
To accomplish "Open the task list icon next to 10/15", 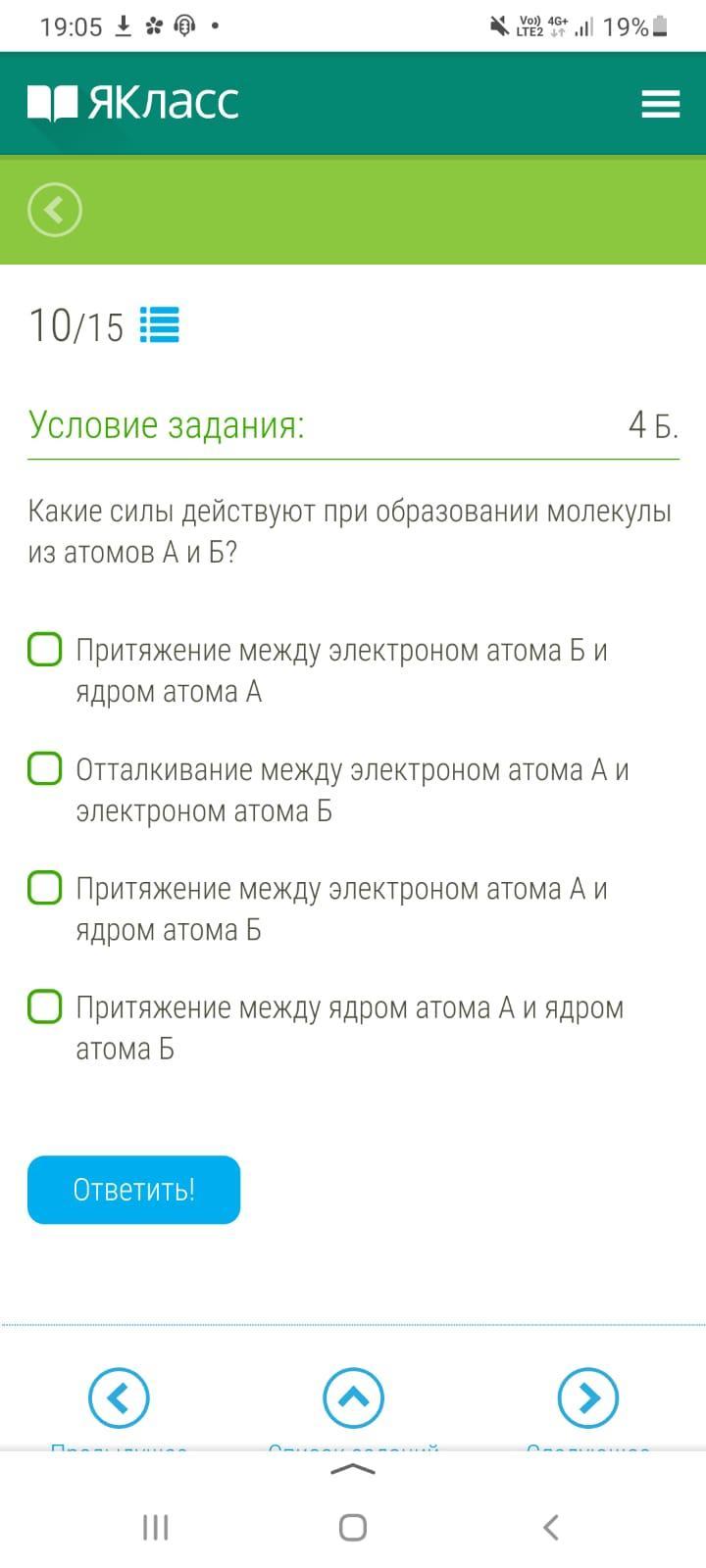I will 159,324.
